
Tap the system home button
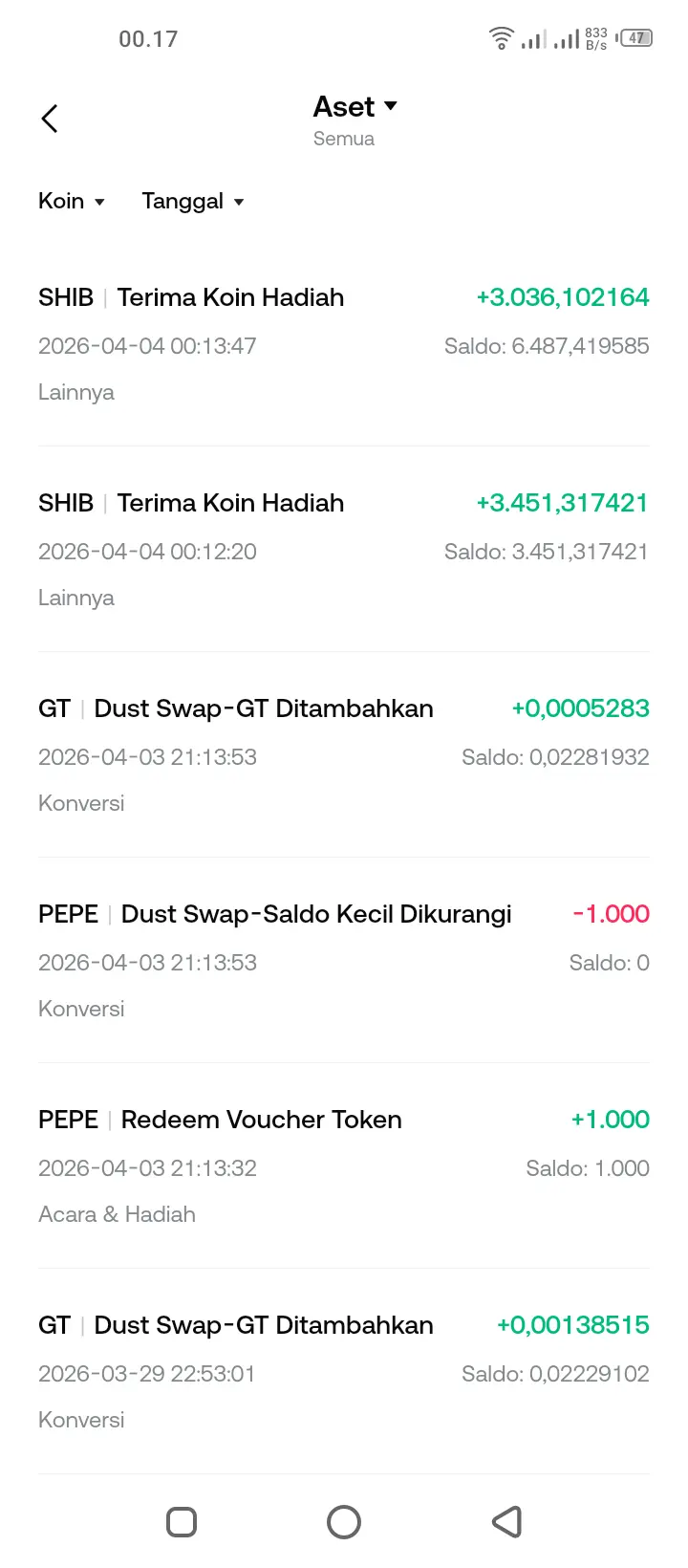344,1522
